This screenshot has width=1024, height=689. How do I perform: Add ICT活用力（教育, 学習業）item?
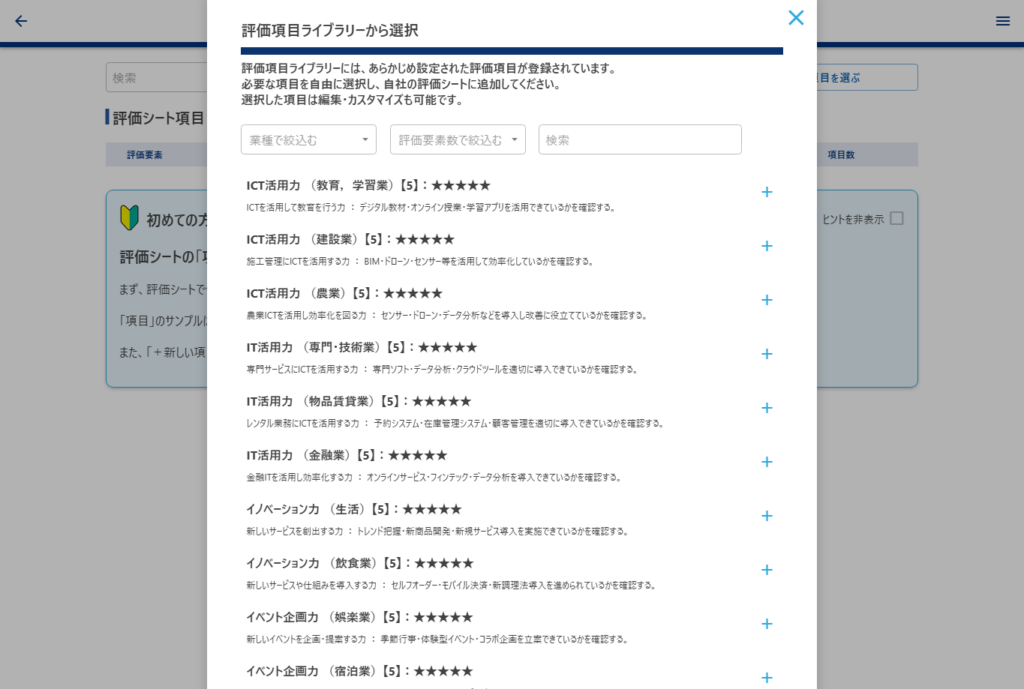click(767, 192)
